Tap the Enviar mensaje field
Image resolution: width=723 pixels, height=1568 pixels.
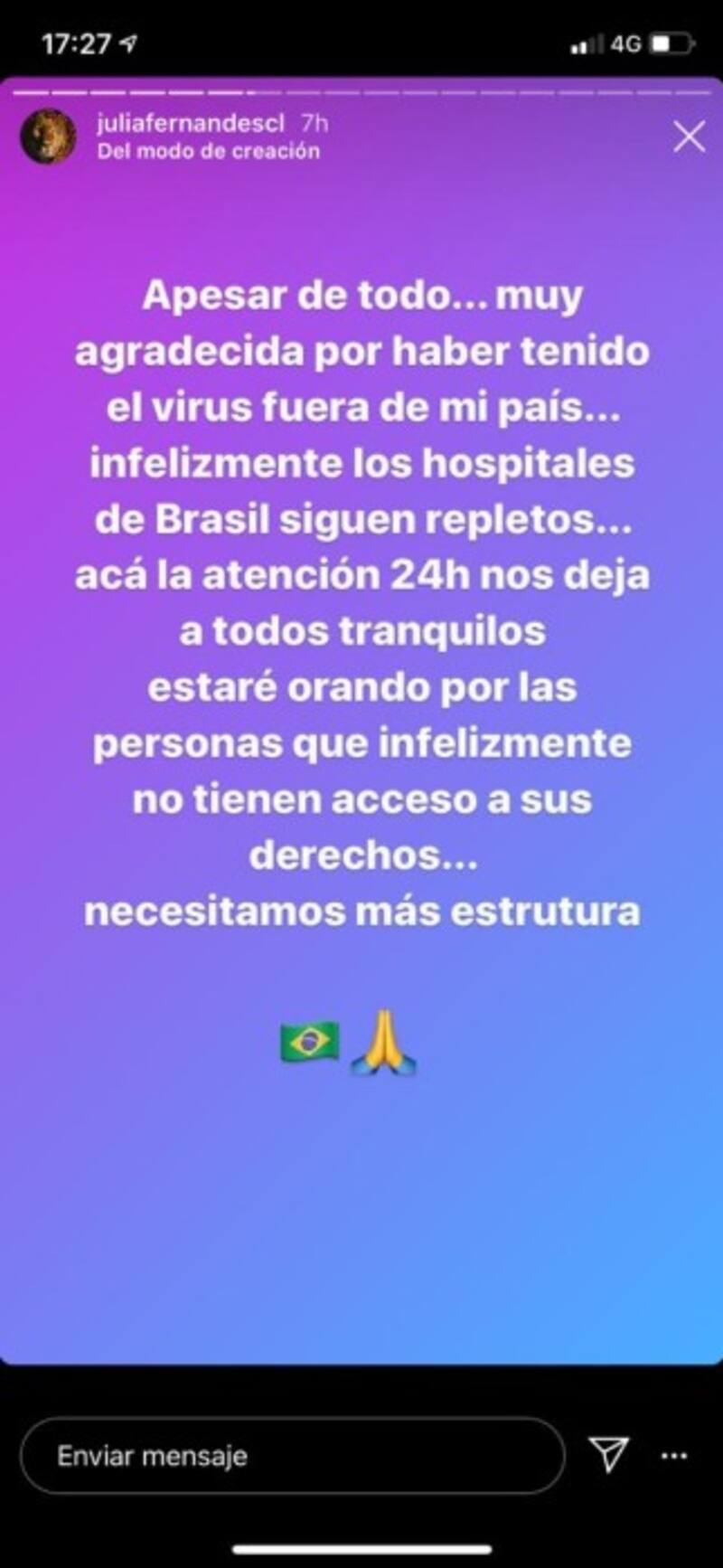pyautogui.click(x=292, y=1456)
